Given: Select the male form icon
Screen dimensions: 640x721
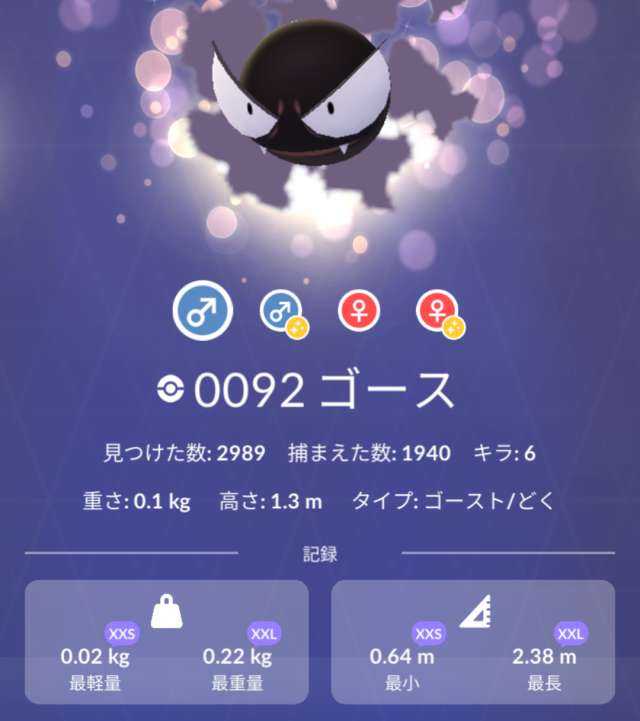Looking at the screenshot, I should click(203, 311).
